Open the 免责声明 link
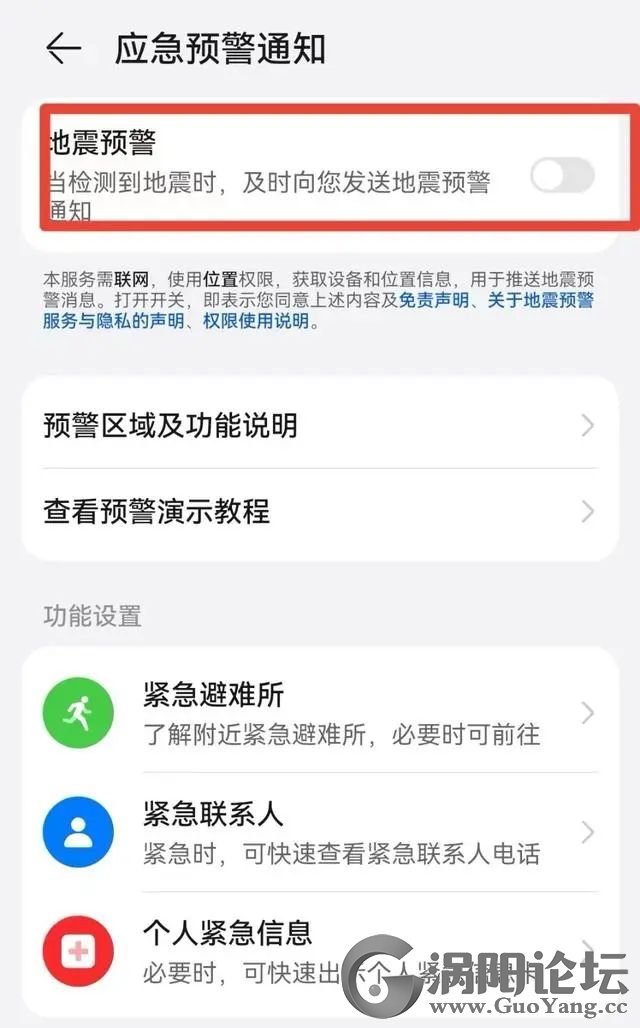Image resolution: width=640 pixels, height=1028 pixels. (433, 300)
